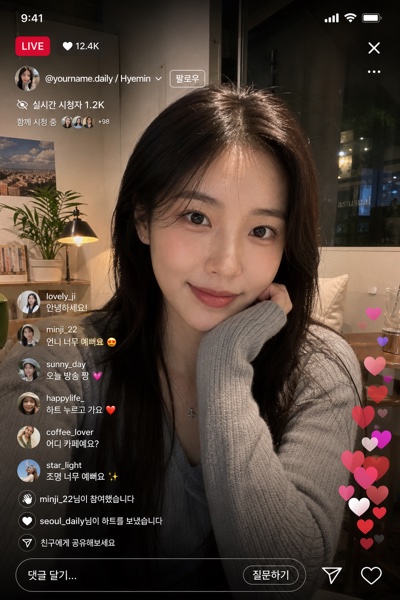The width and height of the screenshot is (400, 600).
Task: Open the host's profile picture
Action: 27,78
